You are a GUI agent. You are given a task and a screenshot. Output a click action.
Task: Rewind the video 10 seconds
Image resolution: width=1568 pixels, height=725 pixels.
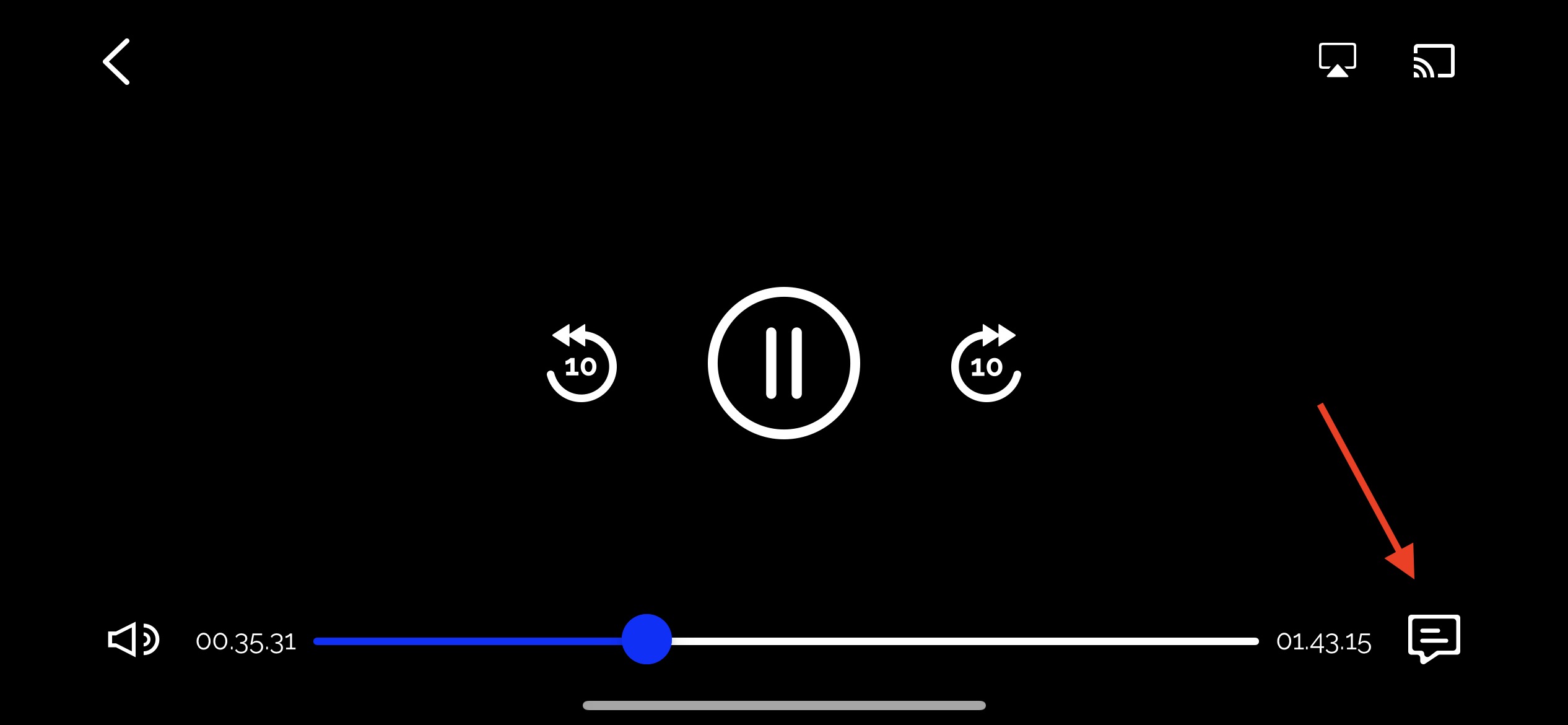(581, 364)
